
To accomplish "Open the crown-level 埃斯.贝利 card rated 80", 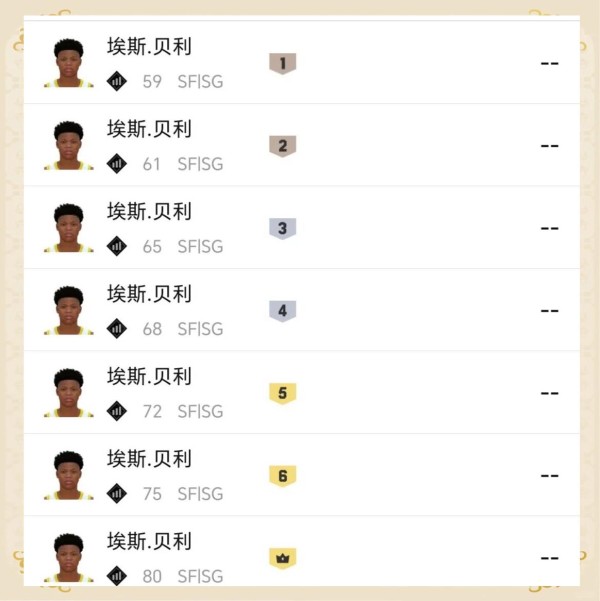I will (x=300, y=555).
